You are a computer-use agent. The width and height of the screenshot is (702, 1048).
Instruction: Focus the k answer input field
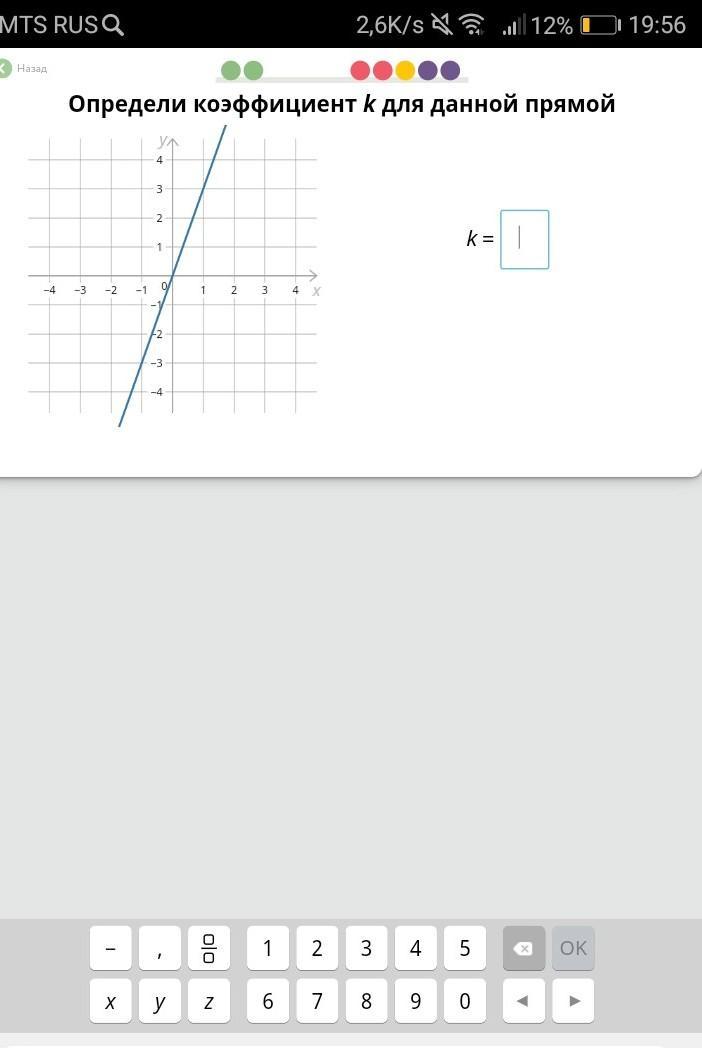click(x=524, y=239)
